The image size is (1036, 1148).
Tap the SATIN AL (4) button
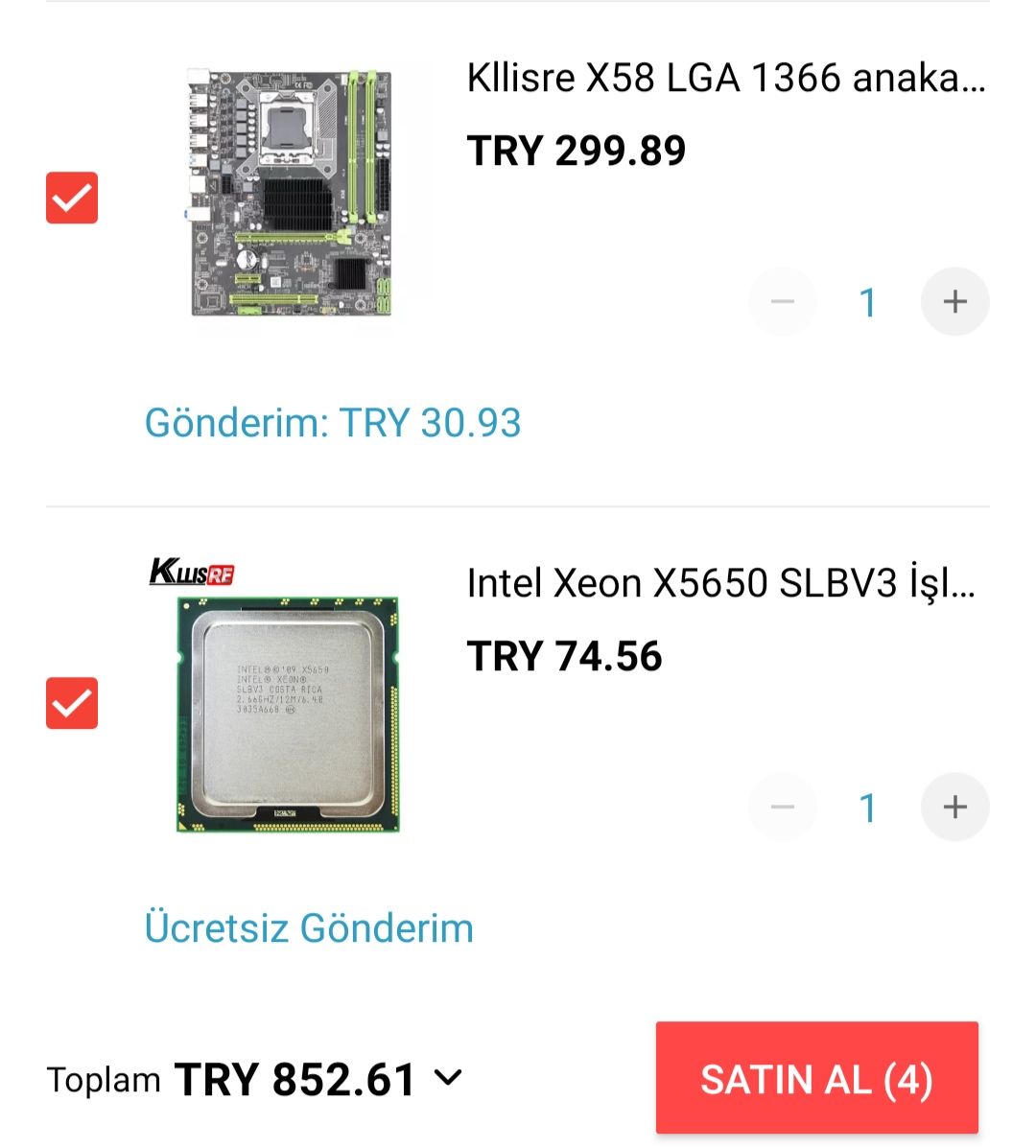(x=816, y=1079)
